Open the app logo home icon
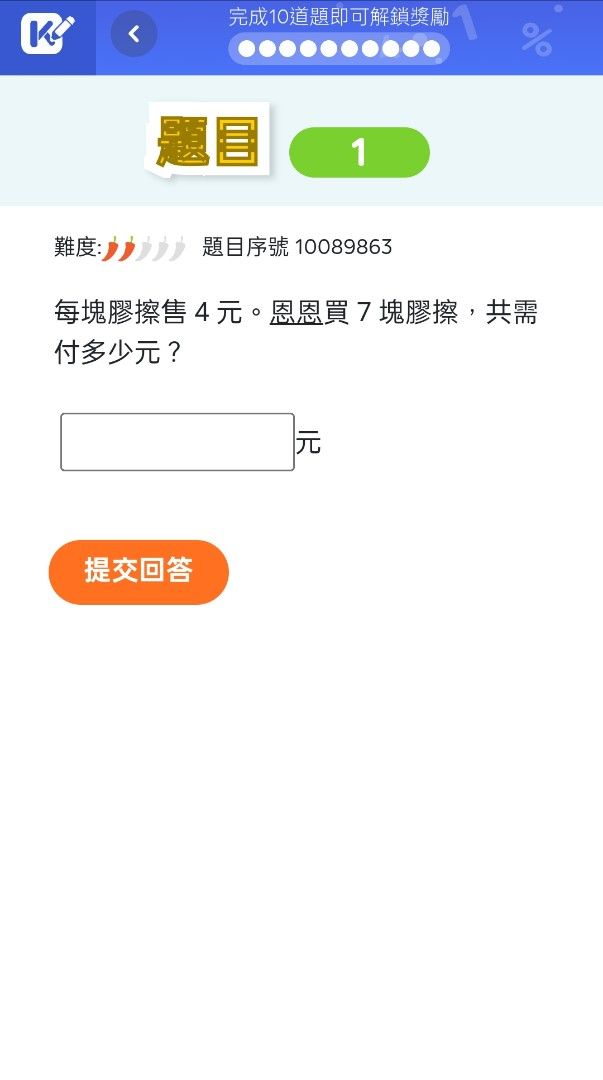Viewport: 603px width, 1080px height. tap(47, 36)
